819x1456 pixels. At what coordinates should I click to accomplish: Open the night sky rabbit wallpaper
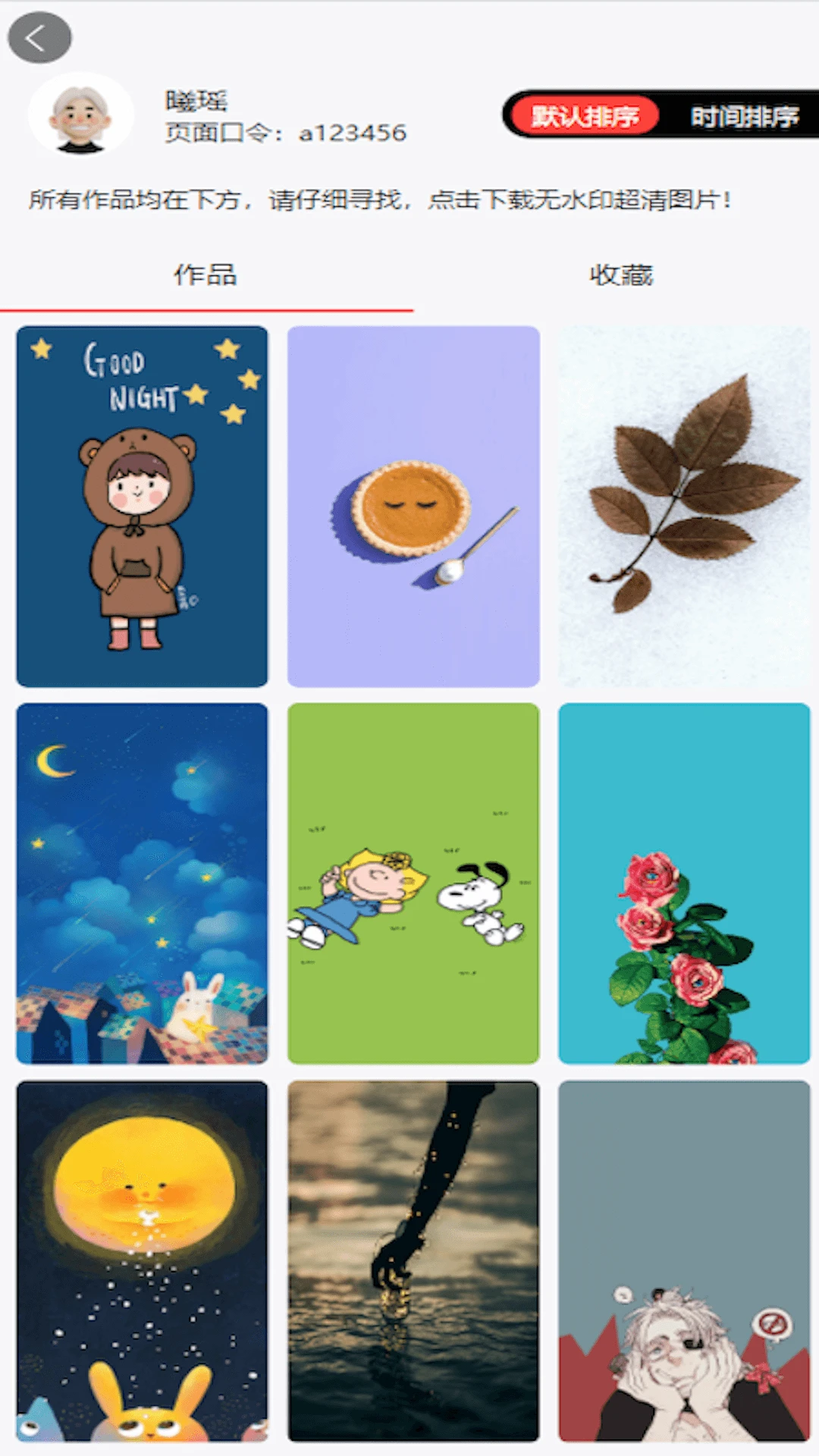pos(142,883)
